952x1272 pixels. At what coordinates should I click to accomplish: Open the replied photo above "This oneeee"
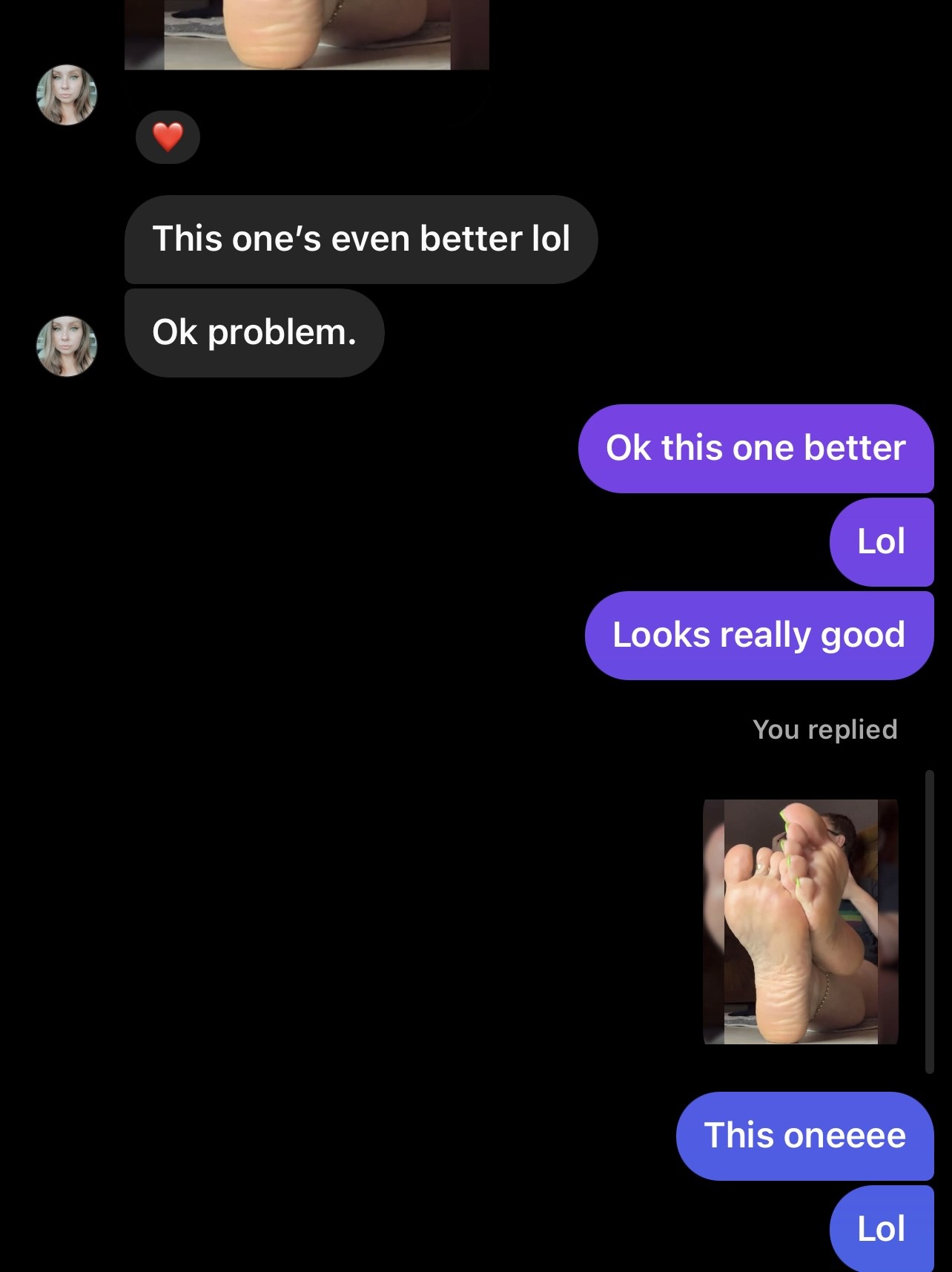click(800, 921)
